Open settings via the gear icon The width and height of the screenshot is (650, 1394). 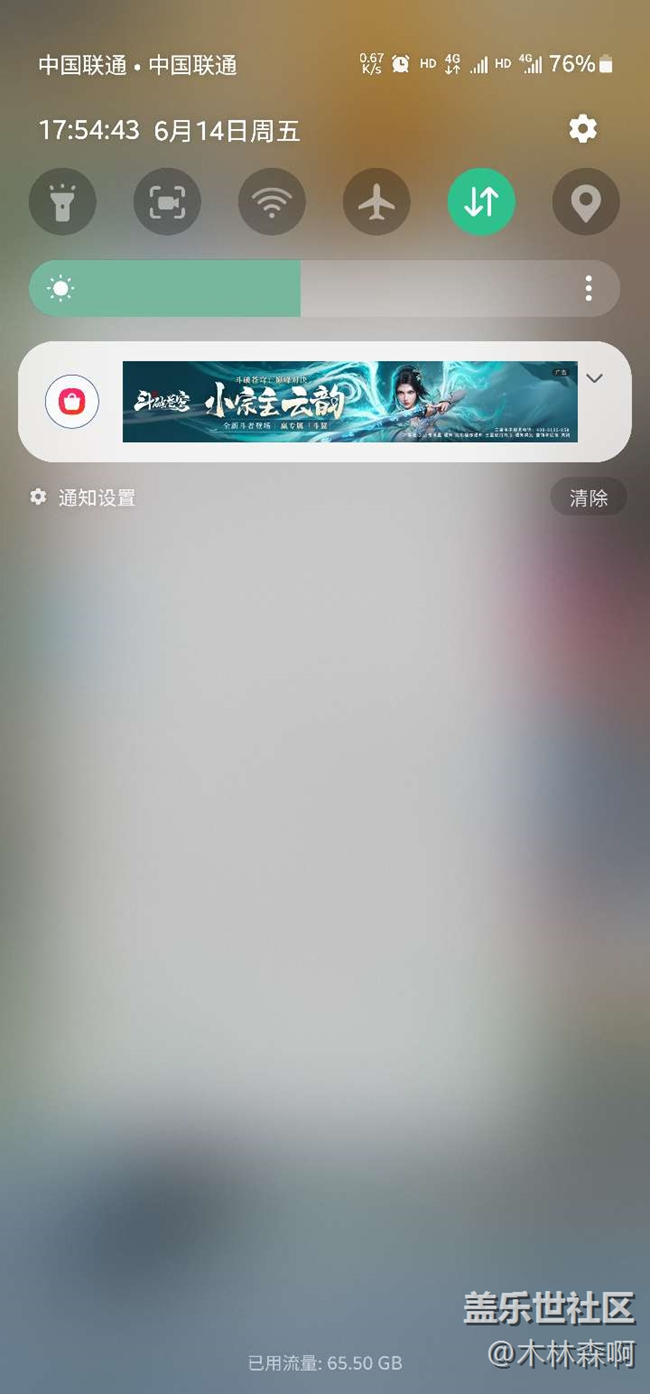(582, 129)
